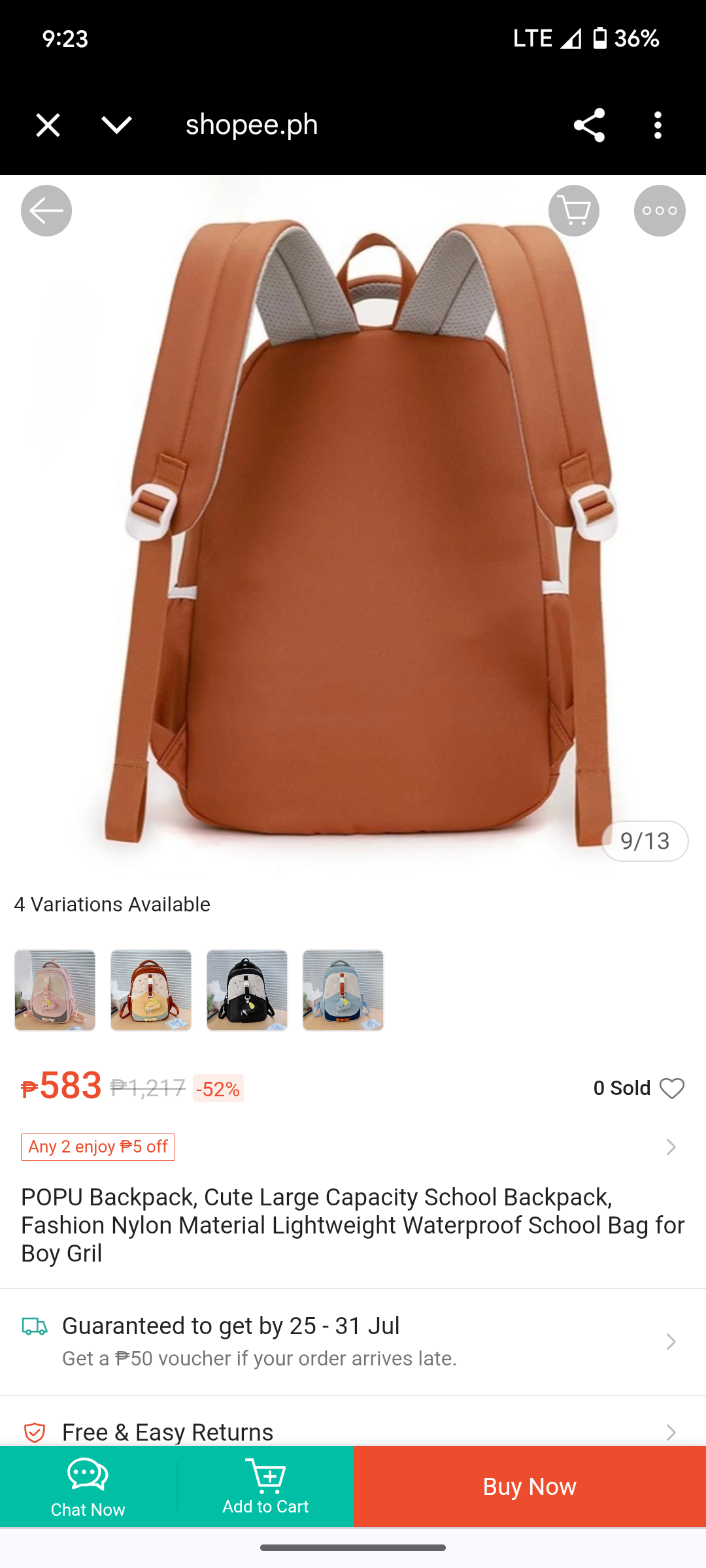Tap Chat Now with the seller
The height and width of the screenshot is (1568, 706).
[88, 1486]
